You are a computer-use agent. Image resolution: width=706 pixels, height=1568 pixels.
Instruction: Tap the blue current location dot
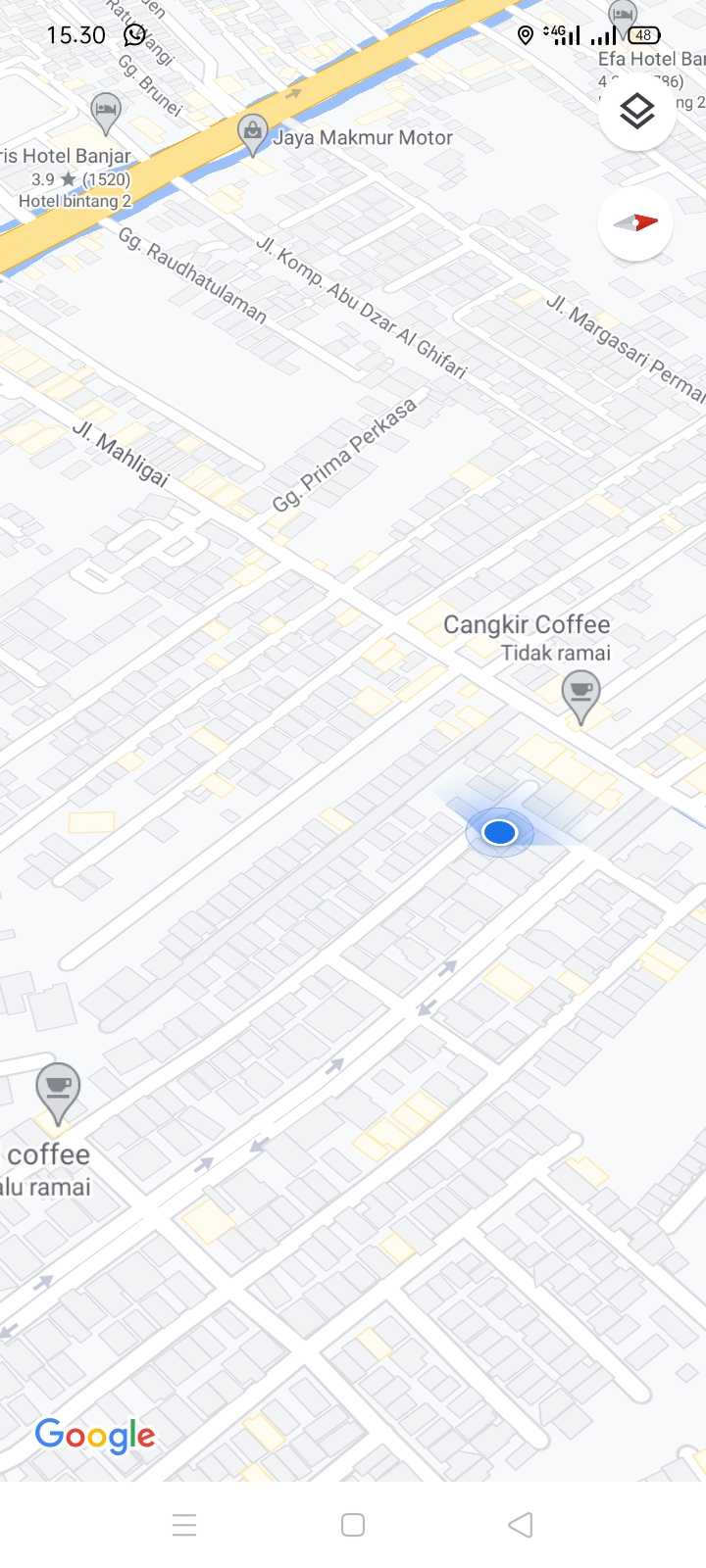(x=500, y=833)
